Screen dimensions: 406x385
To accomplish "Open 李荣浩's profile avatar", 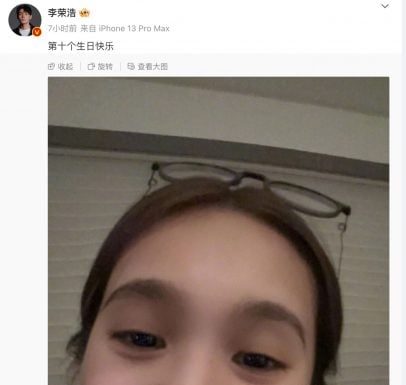I will click(24, 20).
